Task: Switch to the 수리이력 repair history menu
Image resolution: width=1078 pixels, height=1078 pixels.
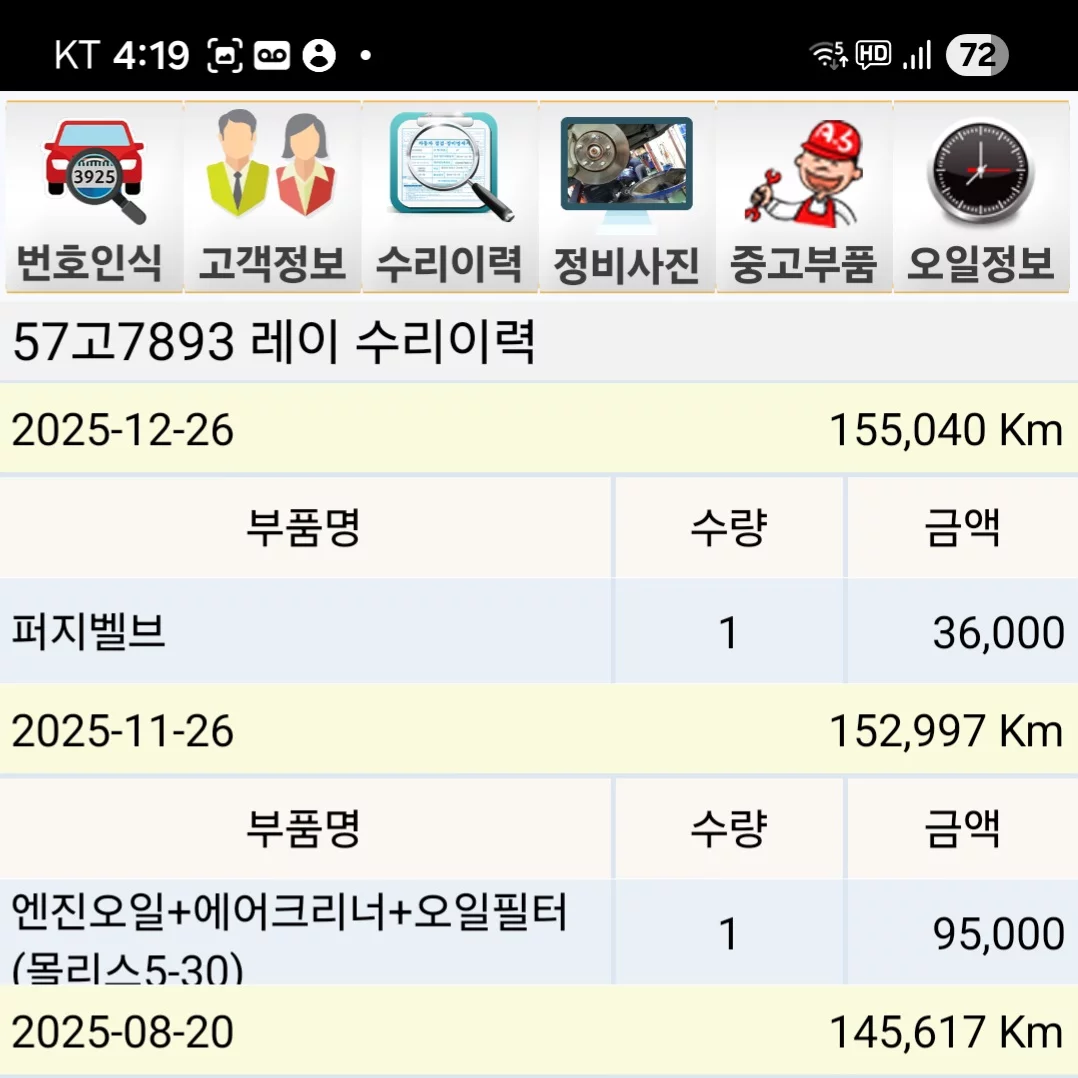Action: [x=449, y=198]
